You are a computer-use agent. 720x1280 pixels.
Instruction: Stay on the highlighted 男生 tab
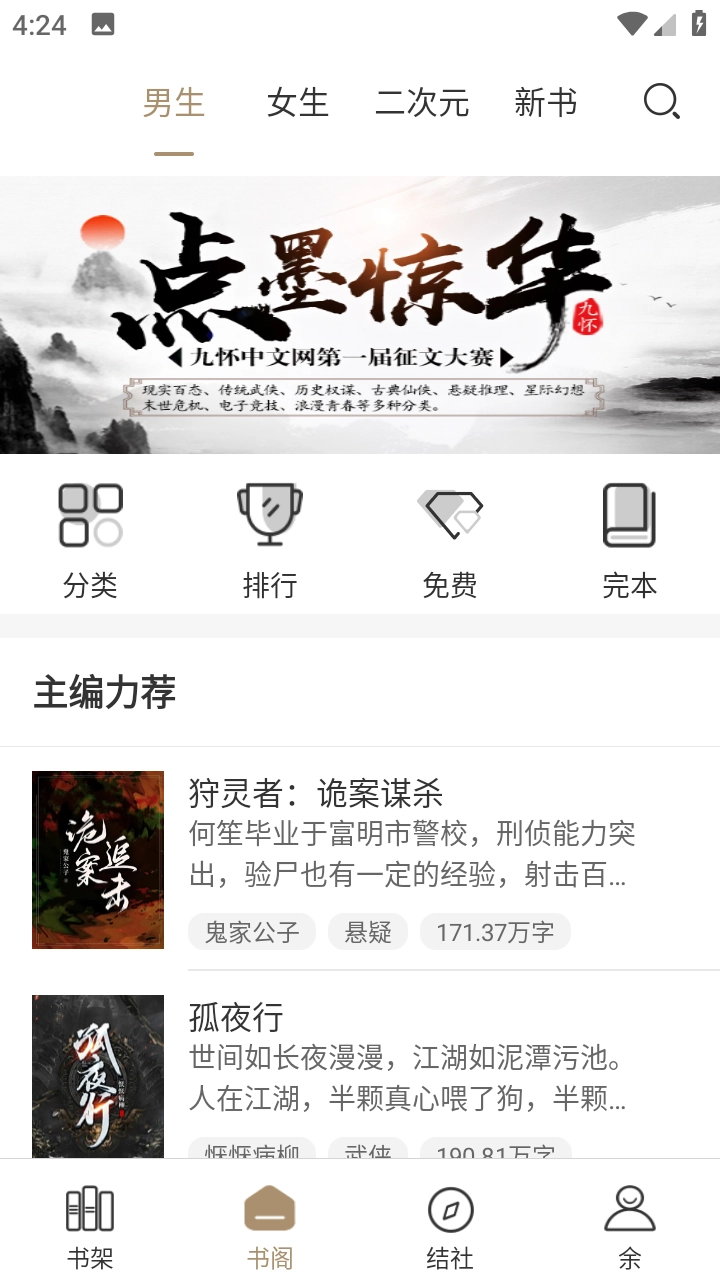coord(175,100)
